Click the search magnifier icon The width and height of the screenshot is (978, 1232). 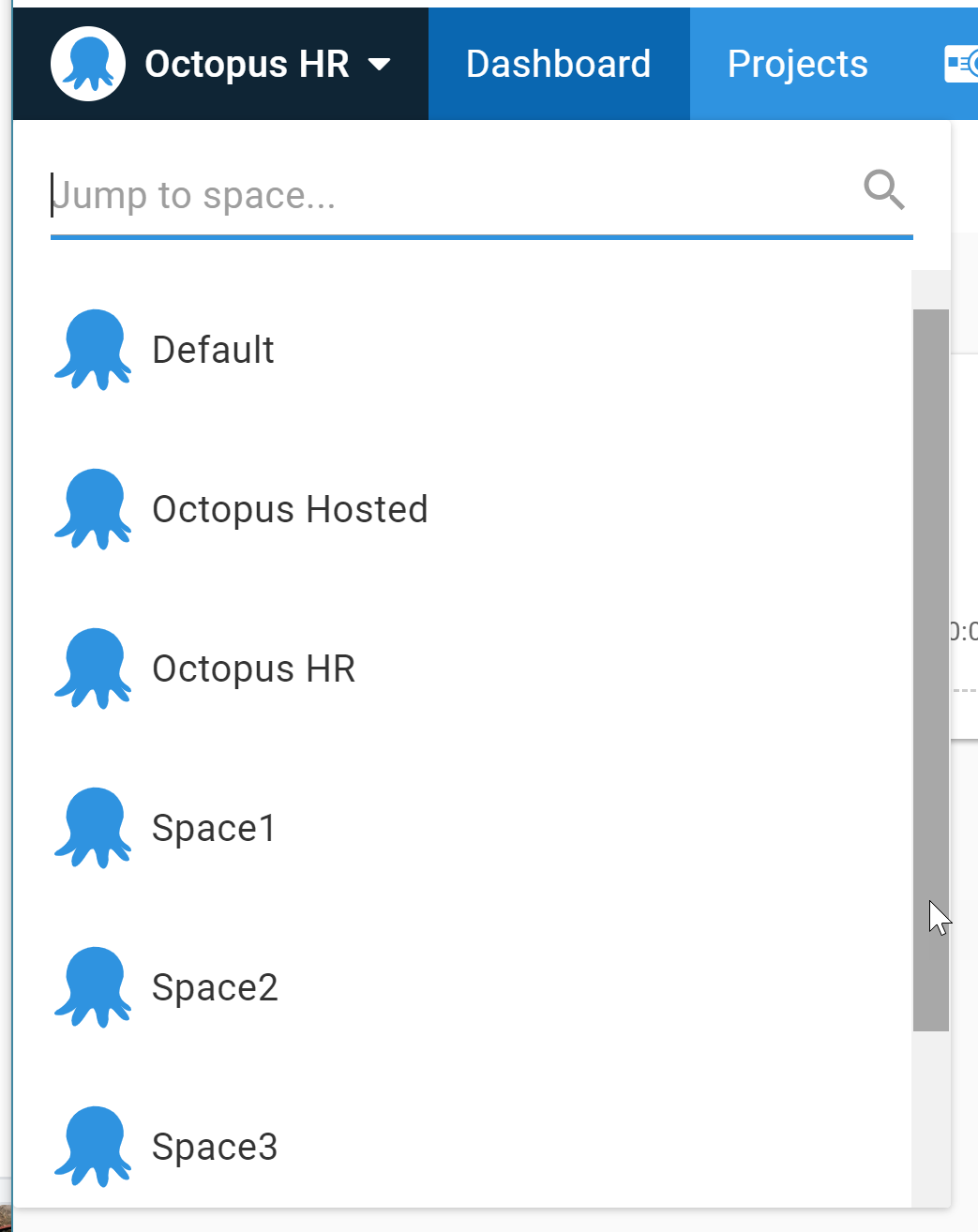(882, 190)
